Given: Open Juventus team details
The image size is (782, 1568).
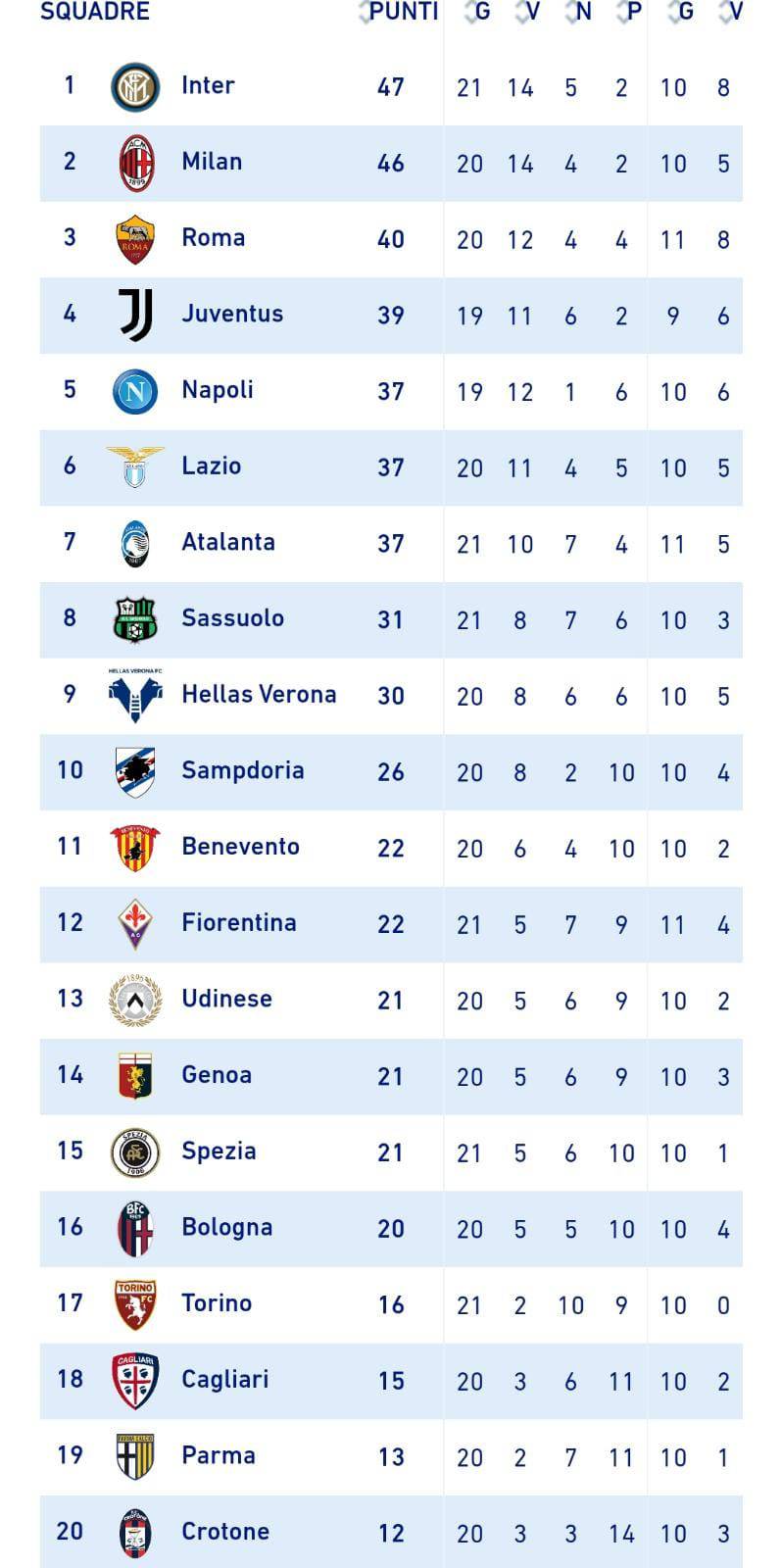Looking at the screenshot, I should pos(391,315).
